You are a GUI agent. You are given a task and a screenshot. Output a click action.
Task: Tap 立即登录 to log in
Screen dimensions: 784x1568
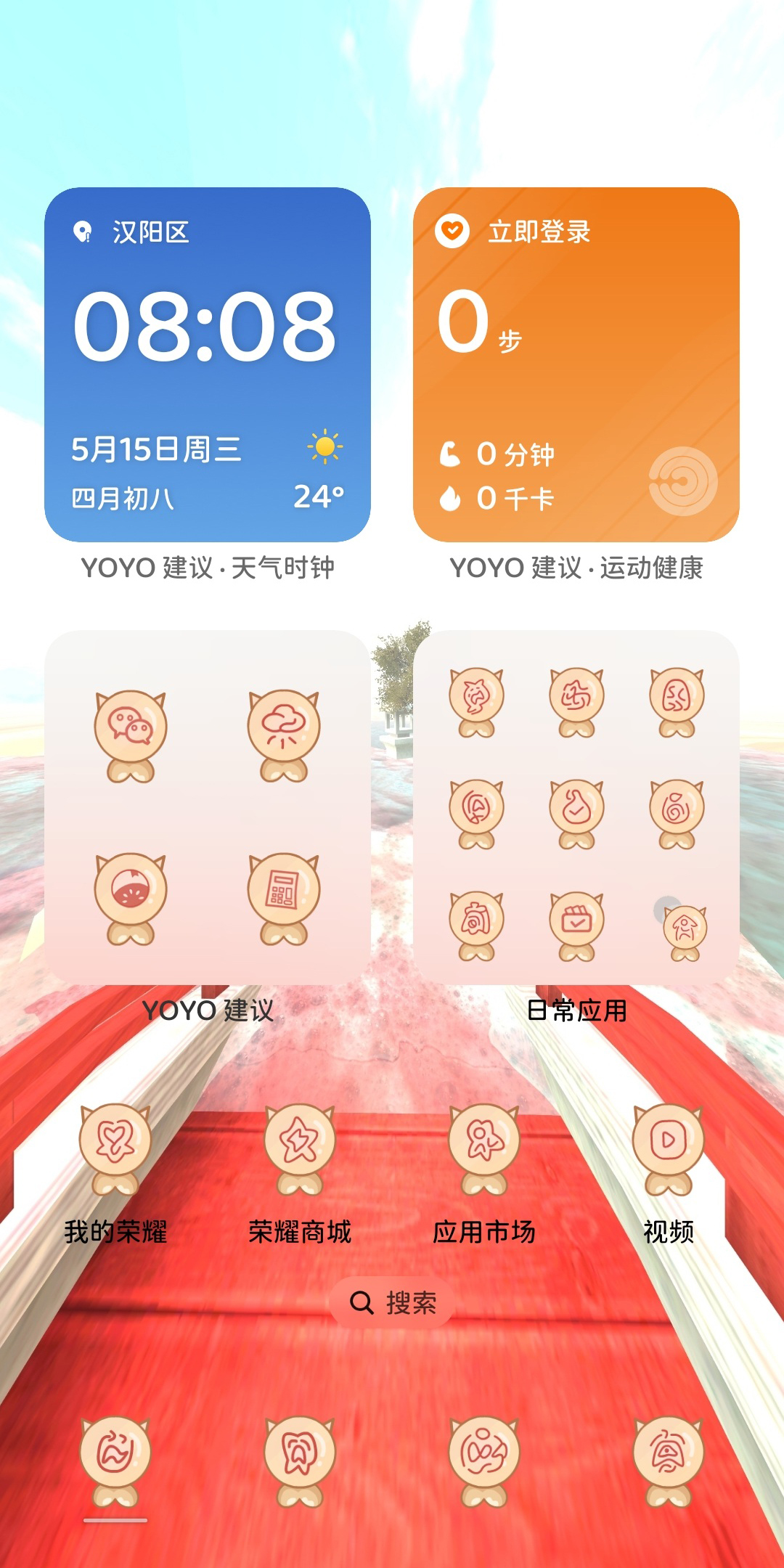539,232
